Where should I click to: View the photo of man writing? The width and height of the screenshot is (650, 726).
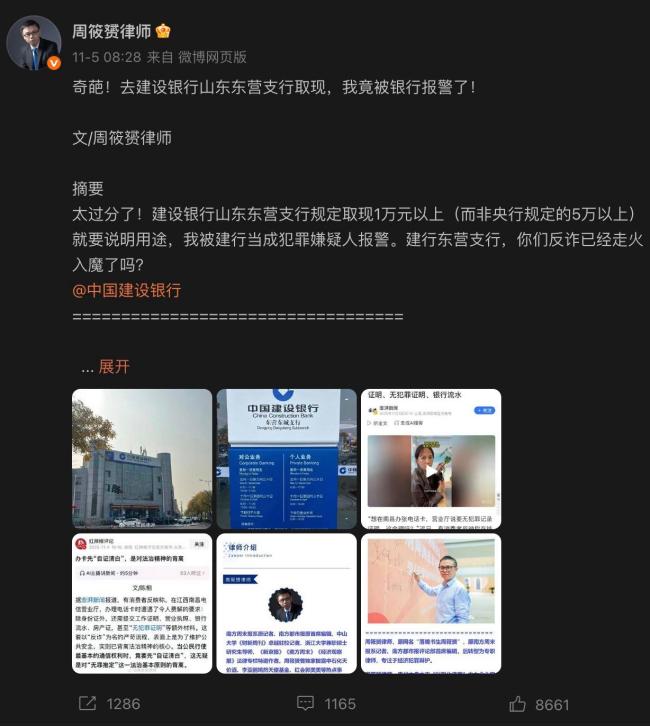(x=430, y=602)
